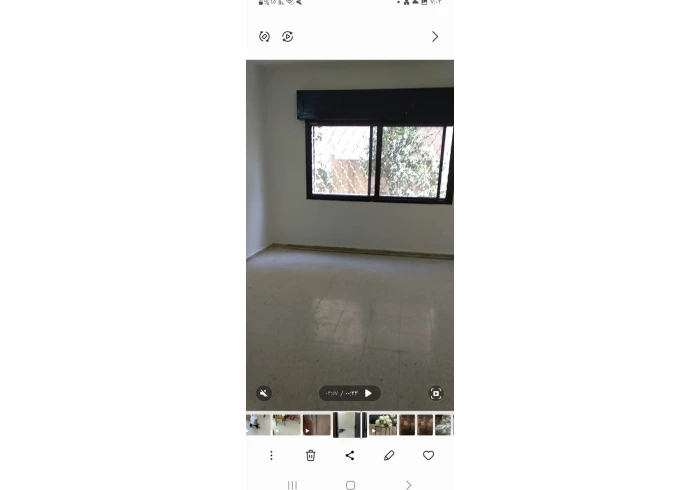Screen dimensions: 700x490
Task: Edit the video with the pencil icon
Action: (x=389, y=455)
